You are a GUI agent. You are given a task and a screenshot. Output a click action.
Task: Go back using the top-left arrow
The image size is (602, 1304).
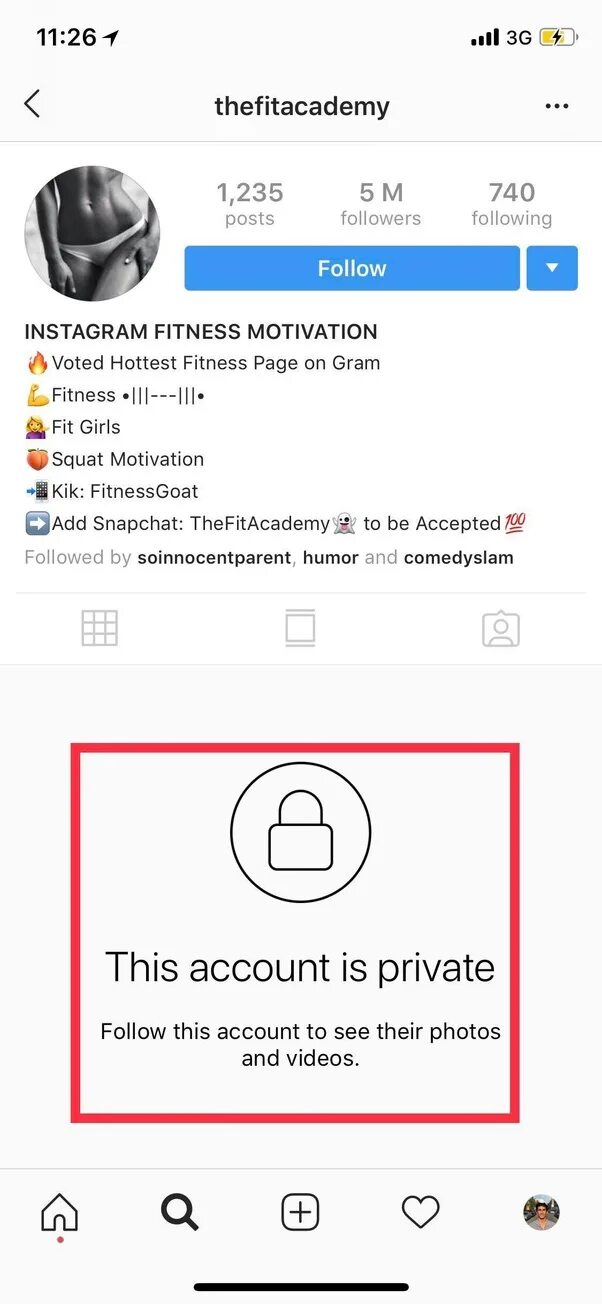[x=32, y=103]
